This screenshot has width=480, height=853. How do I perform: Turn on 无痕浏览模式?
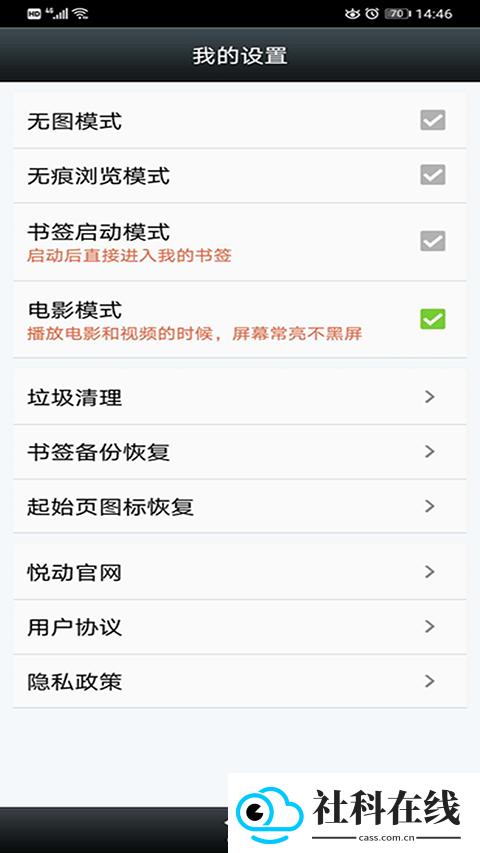pos(433,175)
